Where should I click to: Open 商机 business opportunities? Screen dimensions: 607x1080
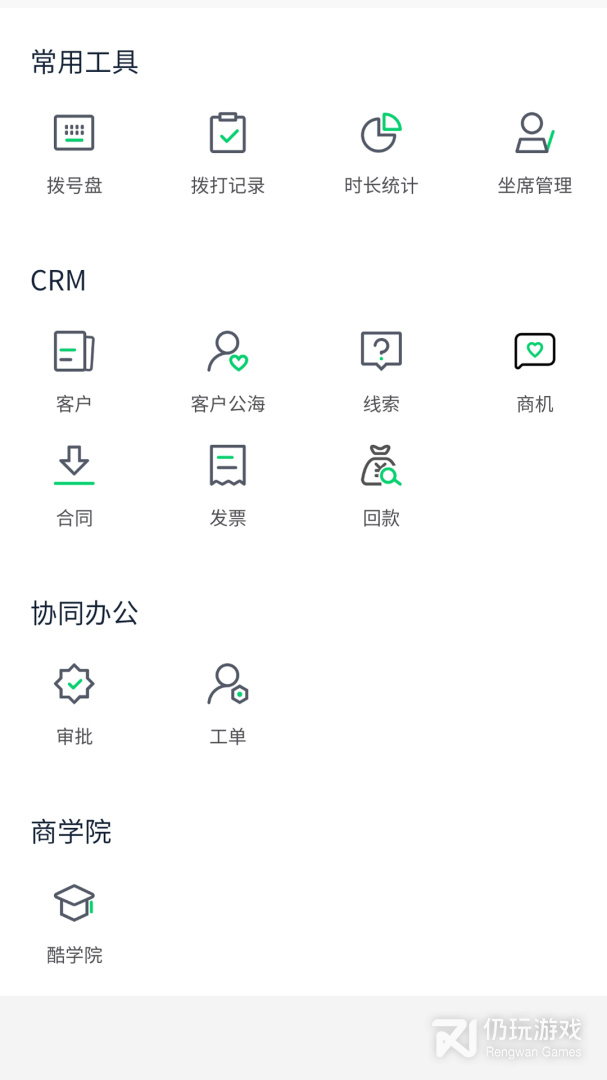click(535, 370)
